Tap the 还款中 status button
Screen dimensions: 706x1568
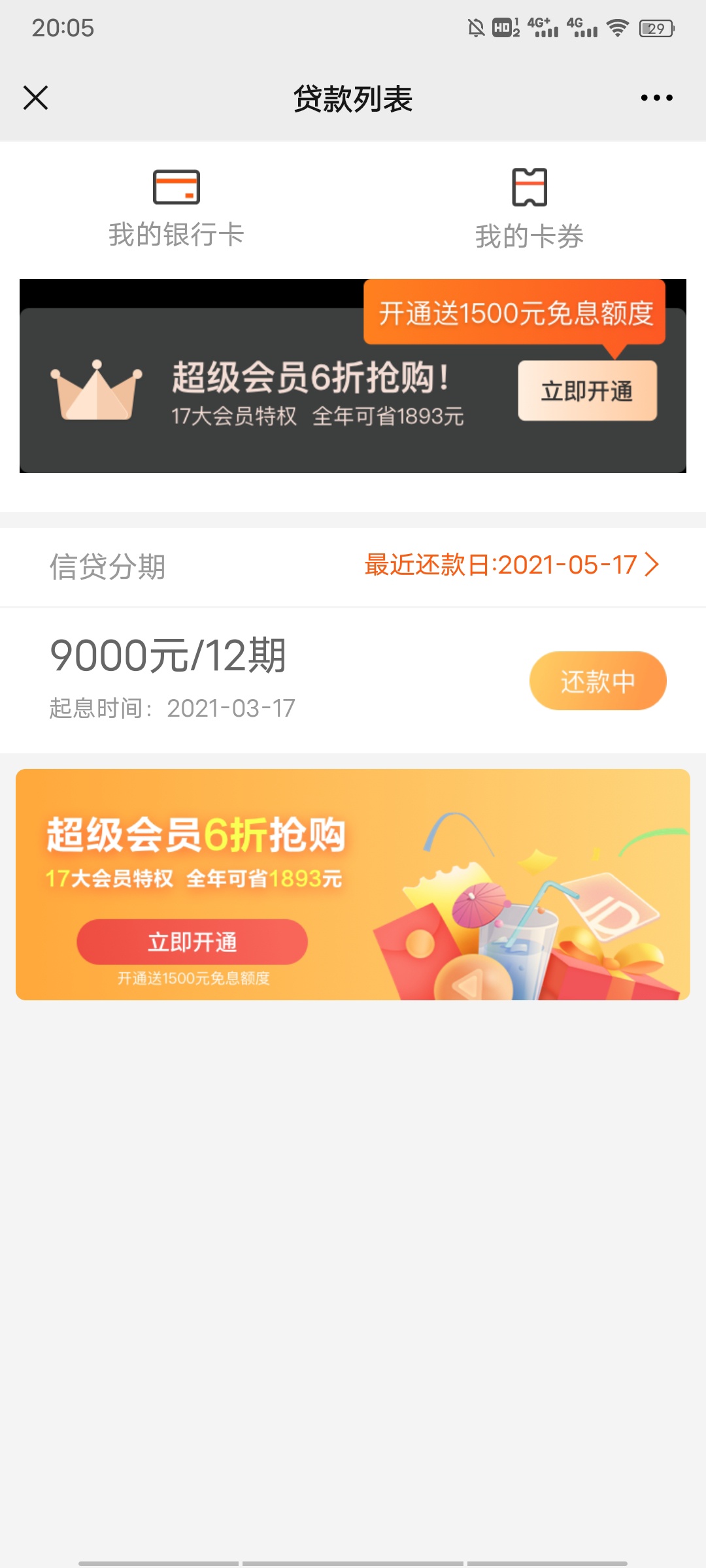[597, 681]
